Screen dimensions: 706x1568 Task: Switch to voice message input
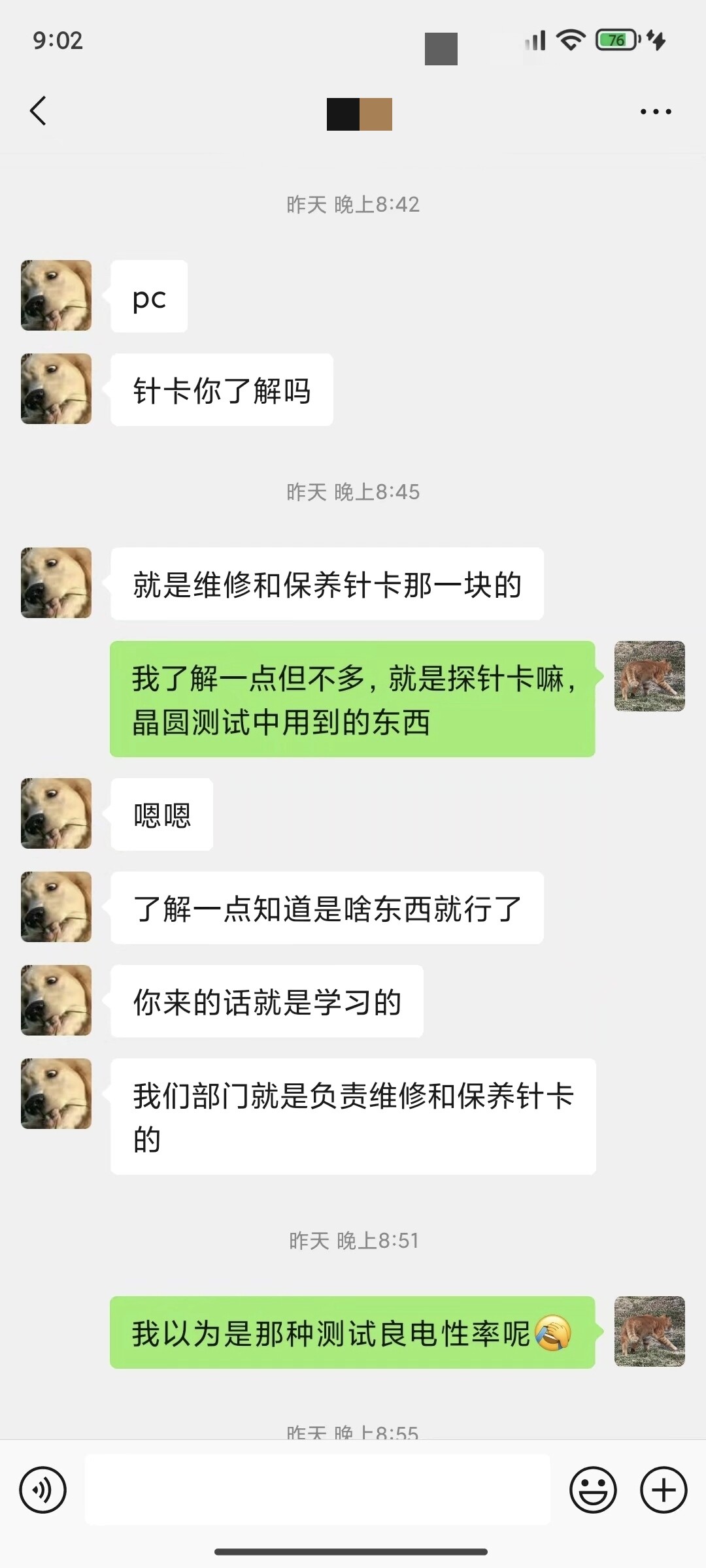pyautogui.click(x=43, y=1490)
